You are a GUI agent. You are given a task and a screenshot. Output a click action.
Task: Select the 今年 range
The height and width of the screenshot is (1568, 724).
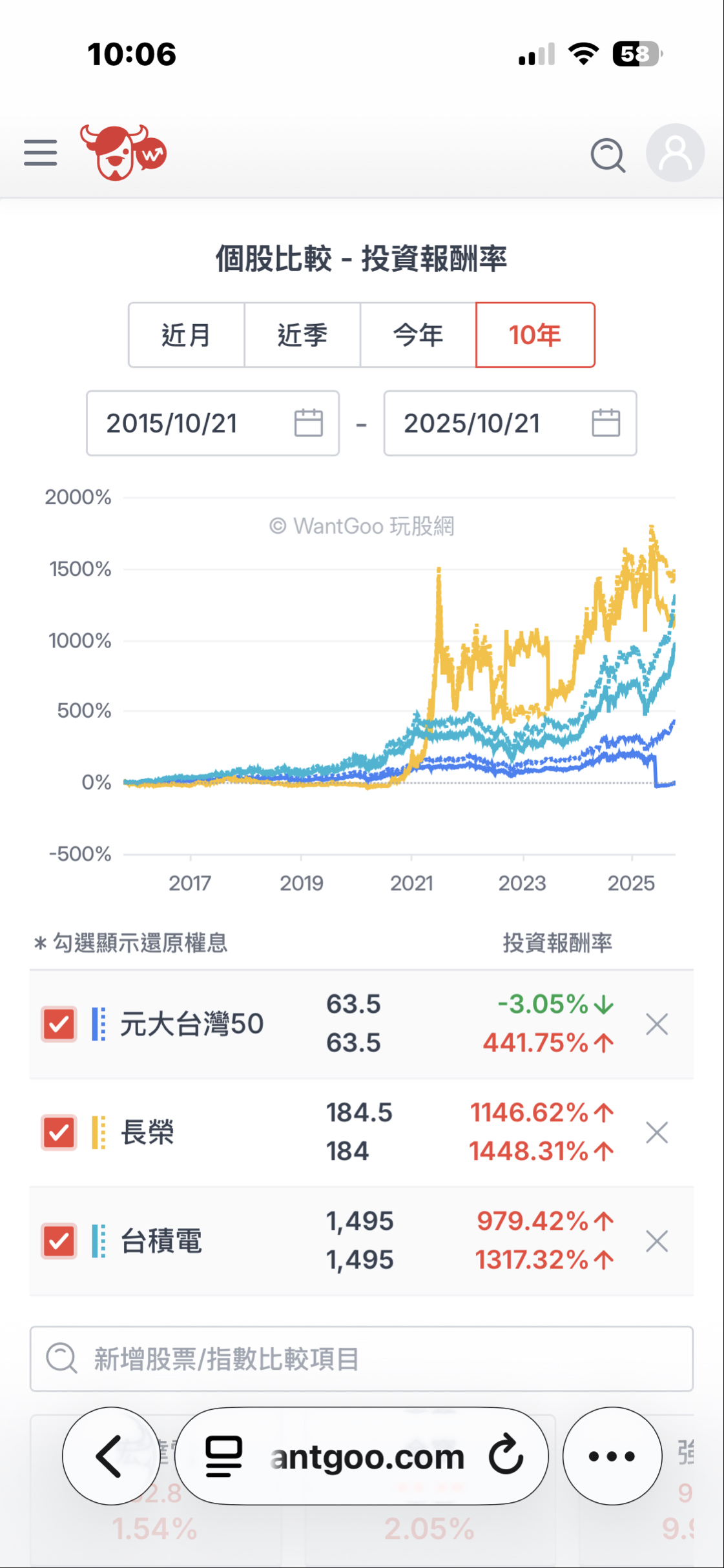pyautogui.click(x=418, y=335)
